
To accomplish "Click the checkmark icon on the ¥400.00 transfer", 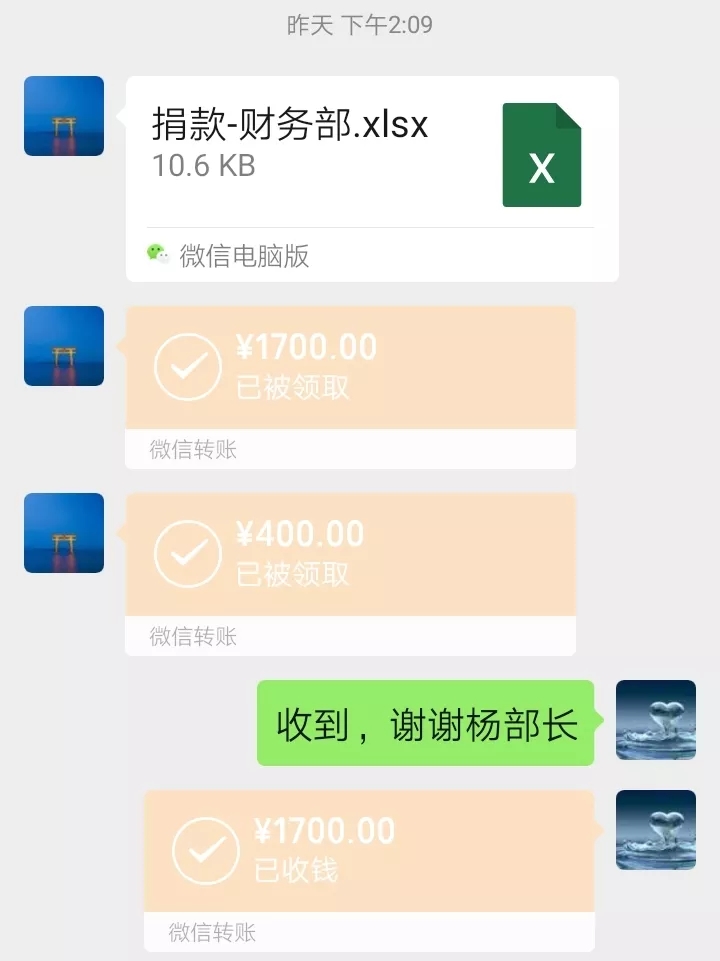I will click(x=186, y=552).
